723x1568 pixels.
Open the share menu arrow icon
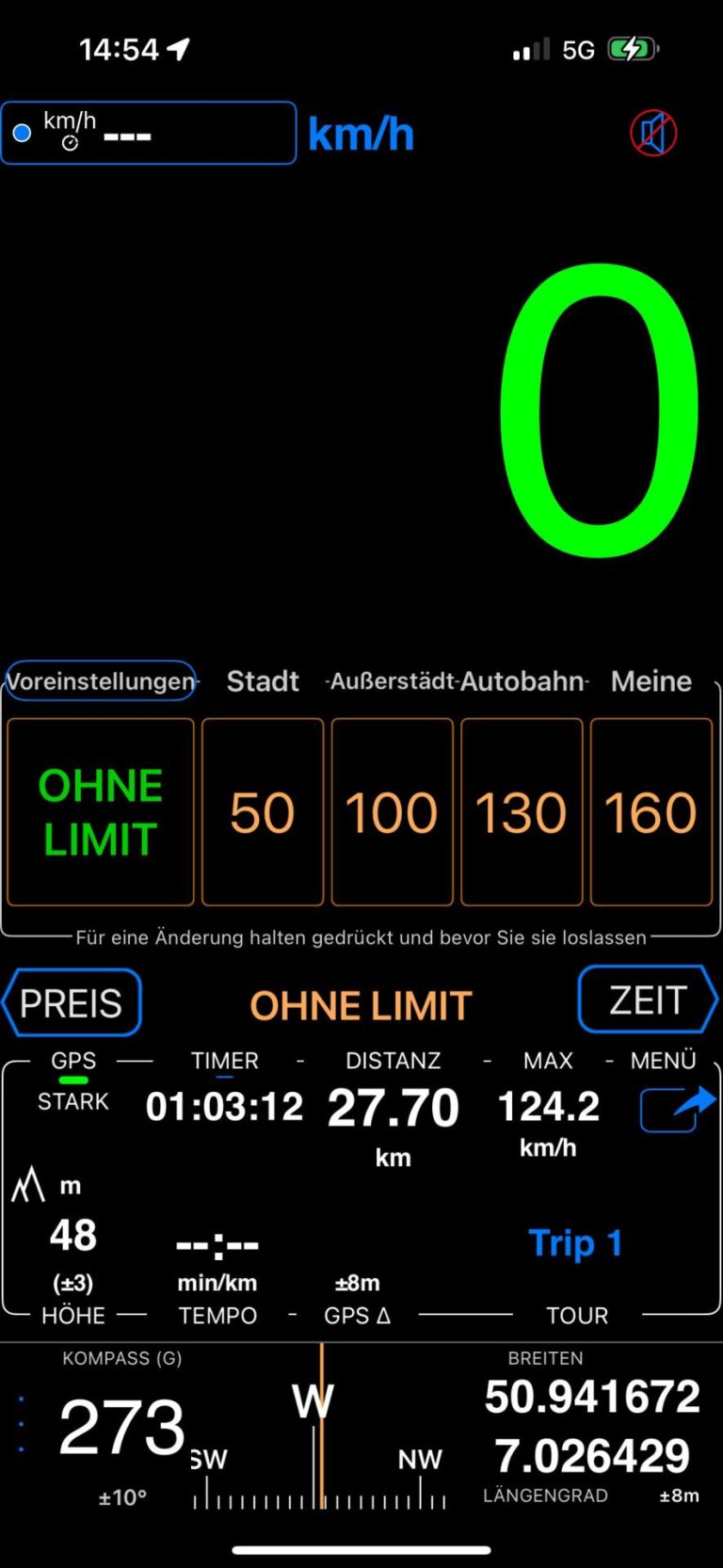tap(678, 1109)
